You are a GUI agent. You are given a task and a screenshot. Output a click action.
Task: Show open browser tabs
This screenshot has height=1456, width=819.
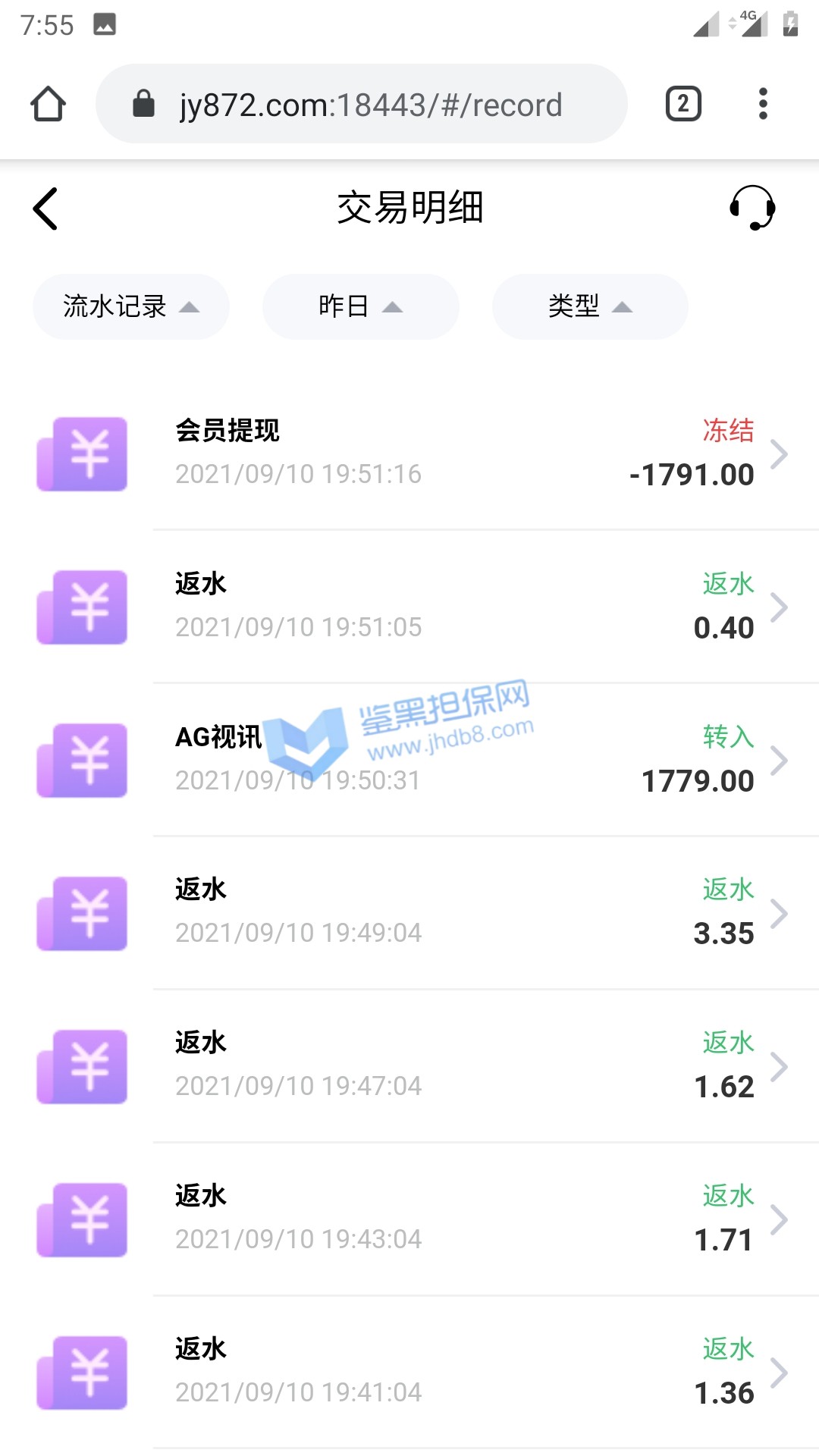683,104
